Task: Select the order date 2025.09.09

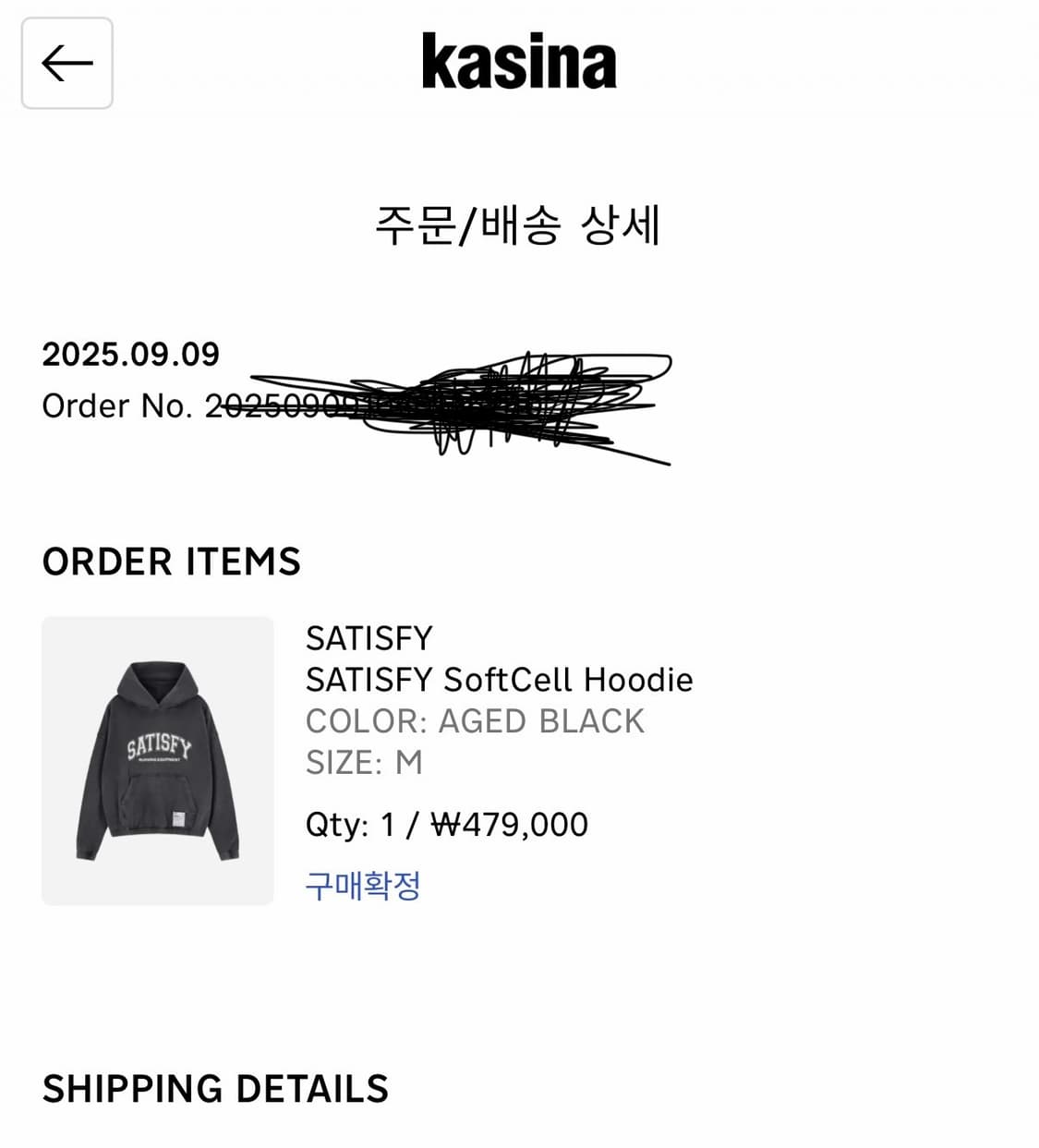Action: click(x=129, y=355)
